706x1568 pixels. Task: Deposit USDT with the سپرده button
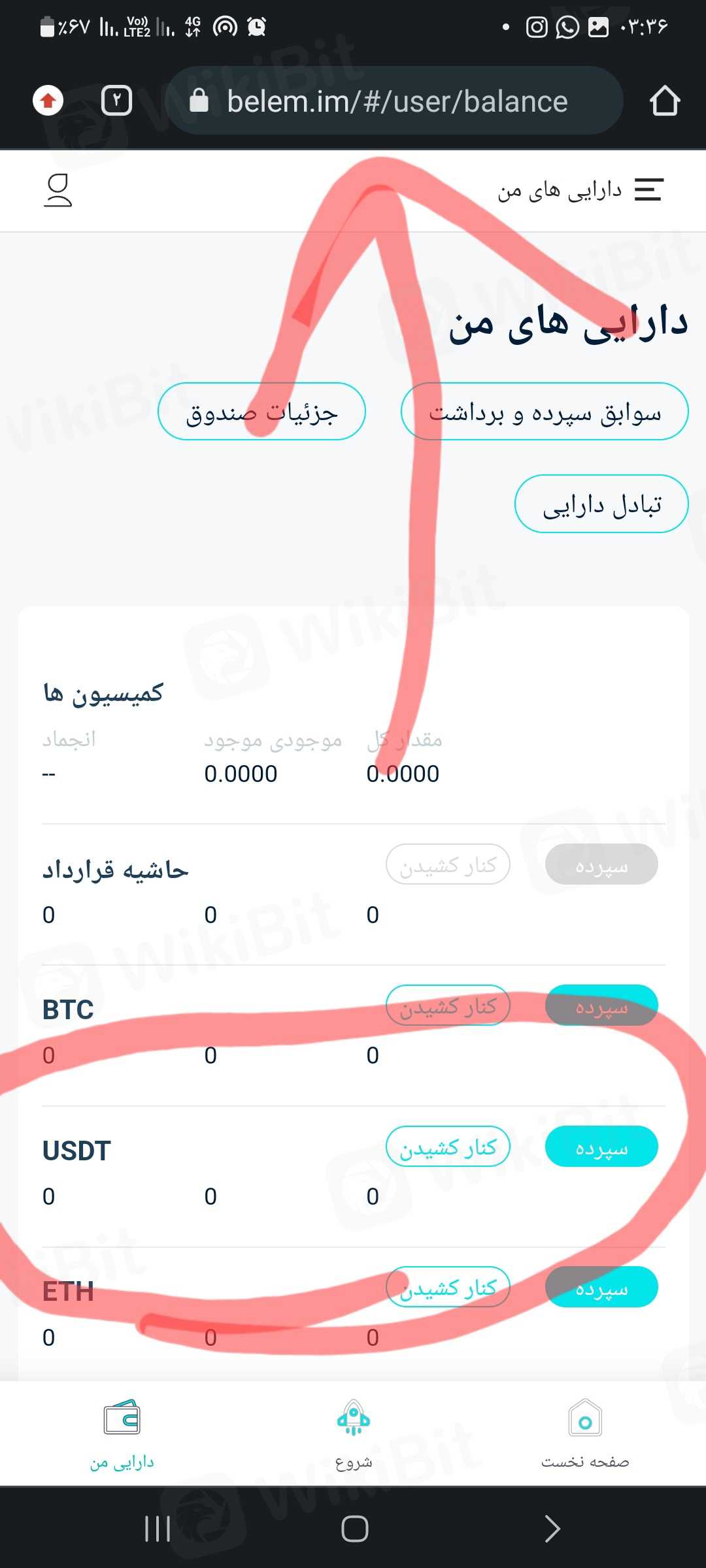pyautogui.click(x=601, y=1147)
